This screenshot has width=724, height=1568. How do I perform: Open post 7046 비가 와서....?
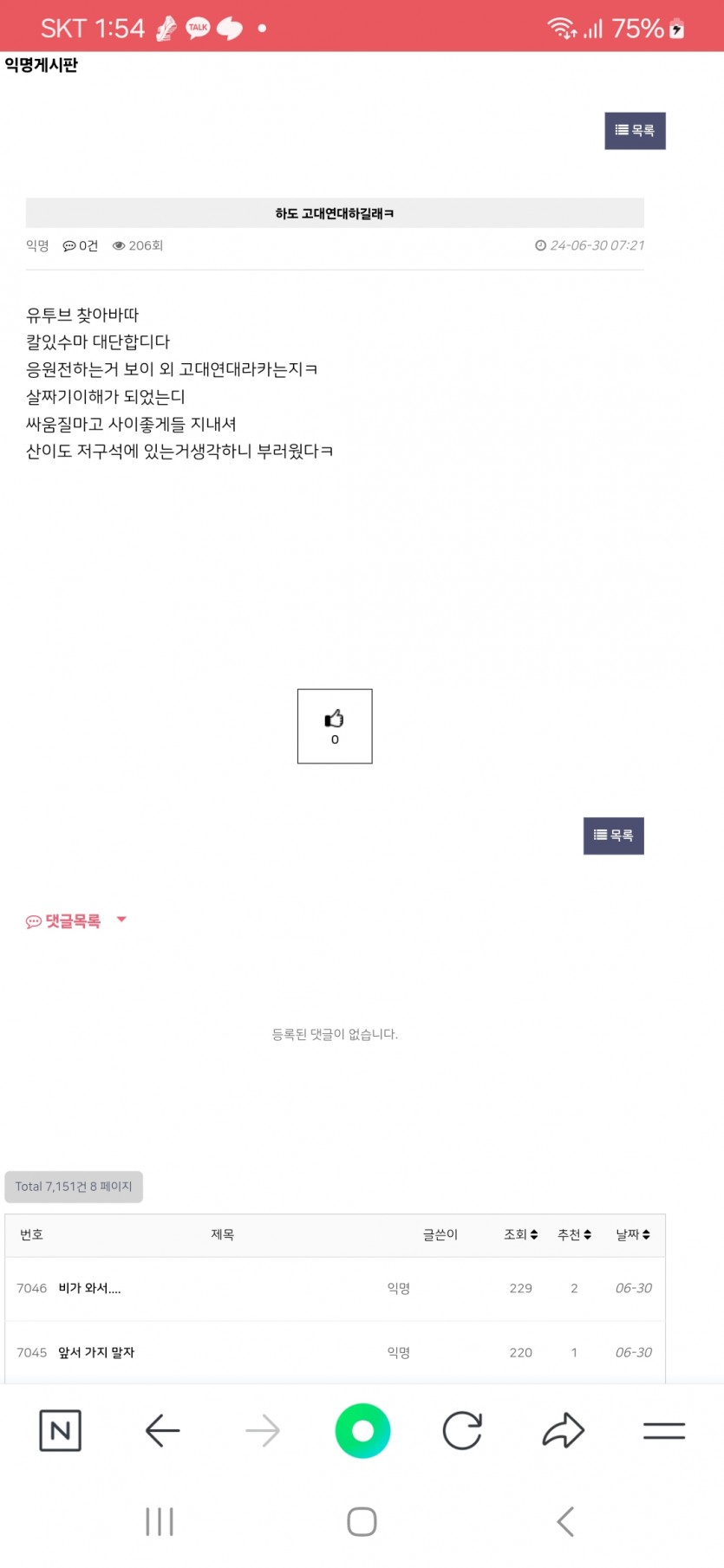coord(90,1288)
